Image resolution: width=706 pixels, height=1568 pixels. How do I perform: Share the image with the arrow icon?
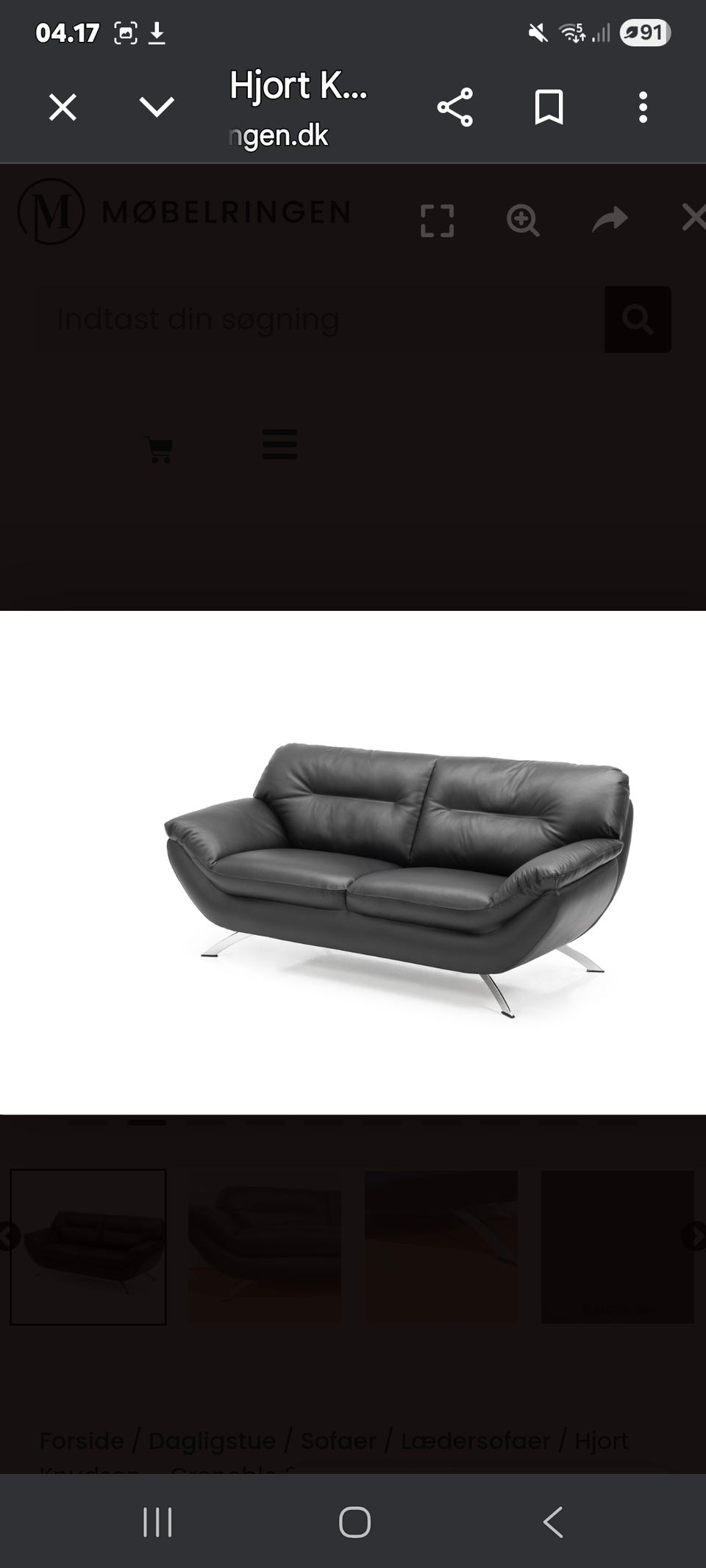(x=610, y=219)
